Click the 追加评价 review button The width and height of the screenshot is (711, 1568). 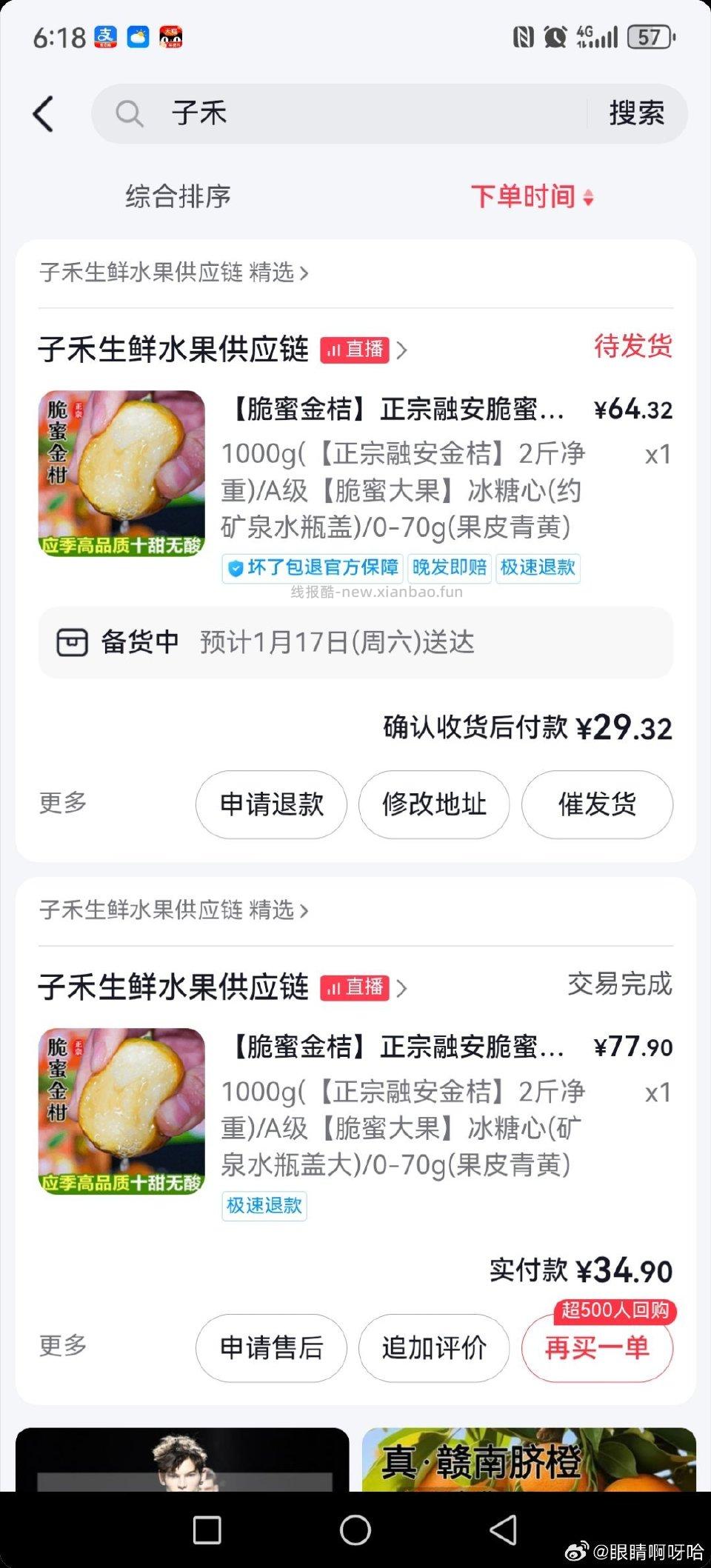point(434,1349)
